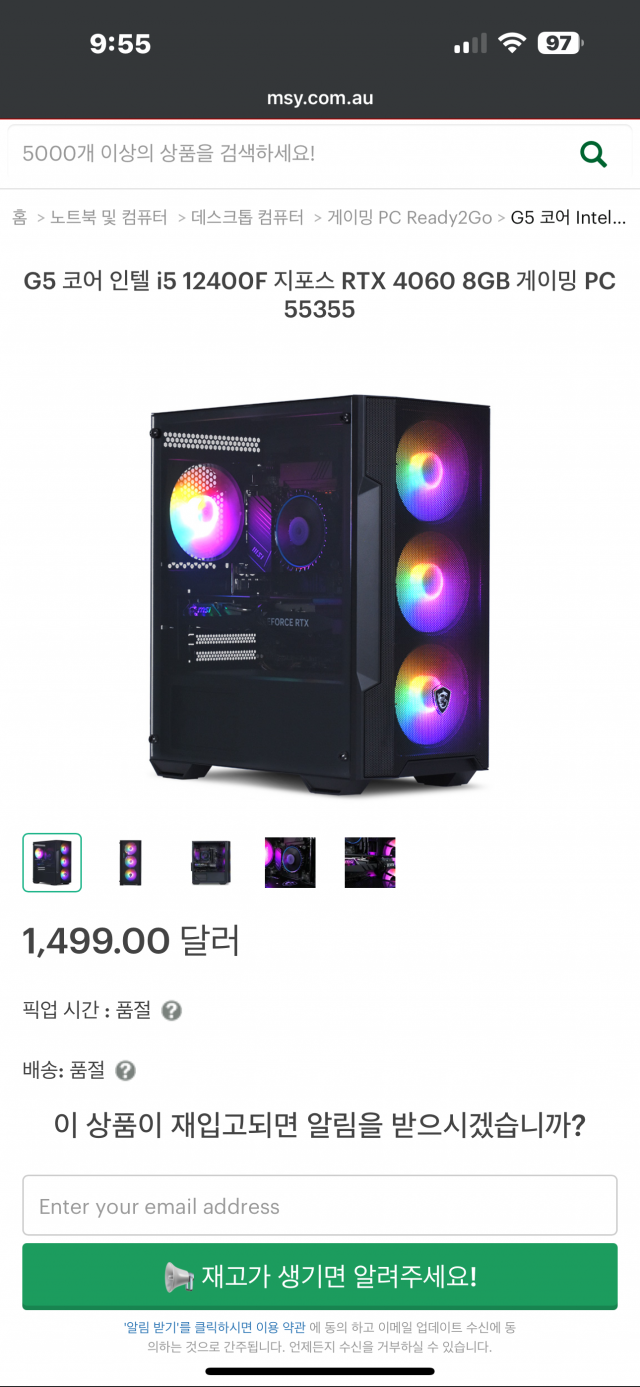
Task: Show help for 픽업 시간 status
Action: coord(172,1011)
